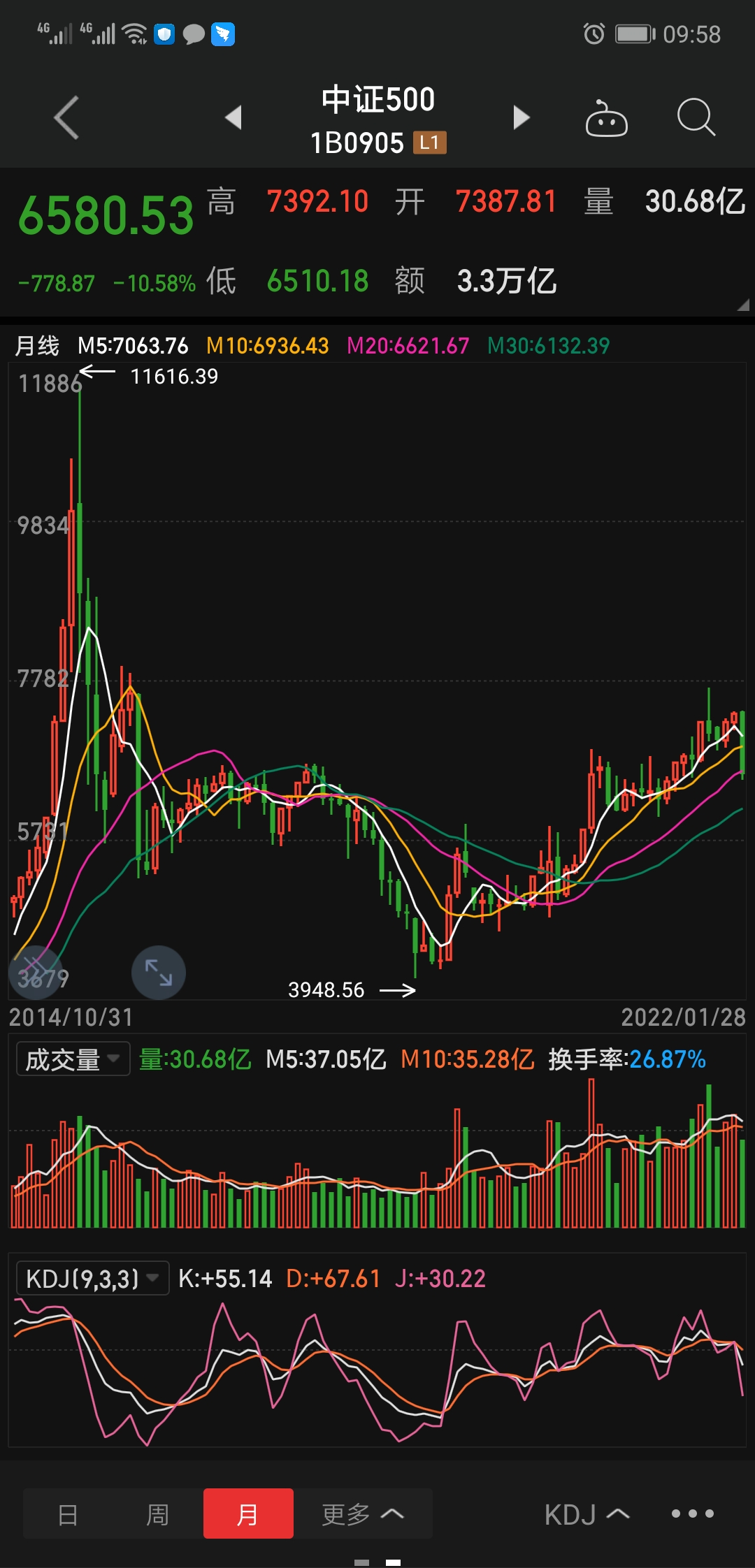Image resolution: width=755 pixels, height=1568 pixels.
Task: Open the search magnifier
Action: click(x=696, y=117)
